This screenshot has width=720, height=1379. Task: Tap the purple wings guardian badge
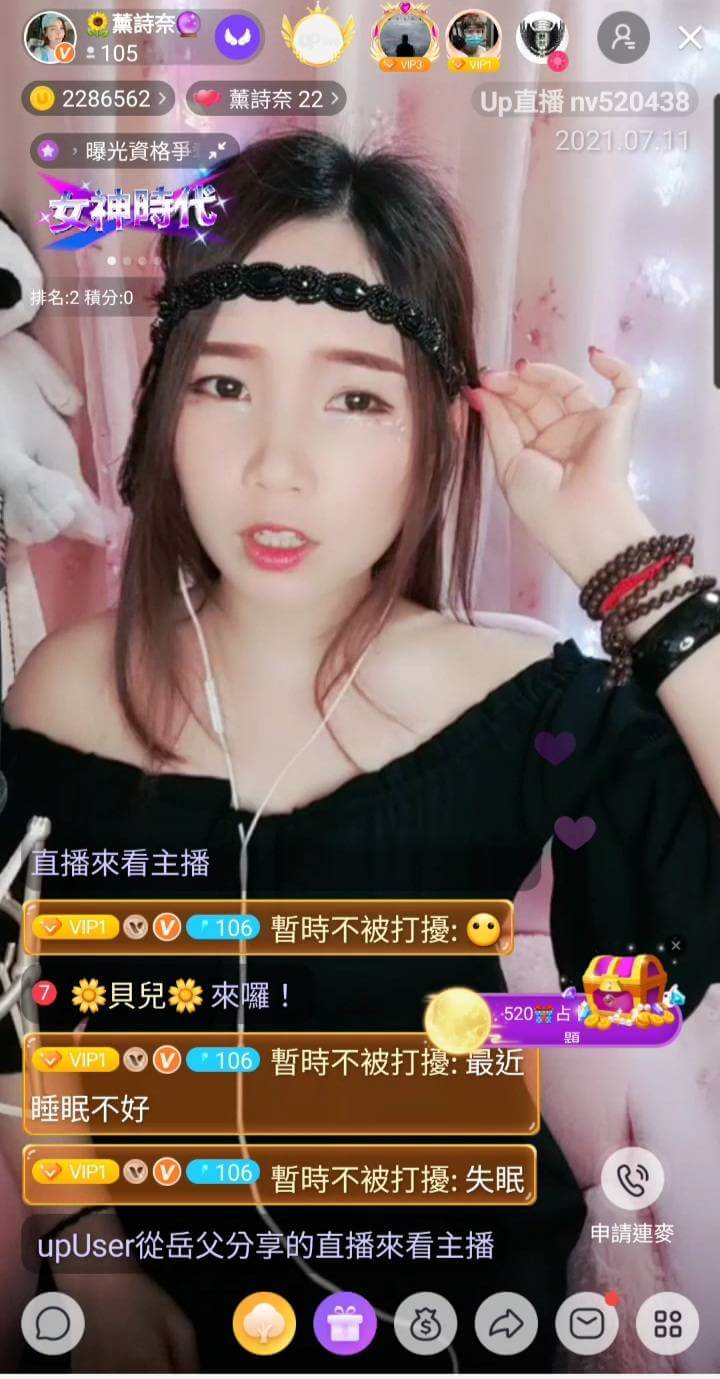click(238, 38)
